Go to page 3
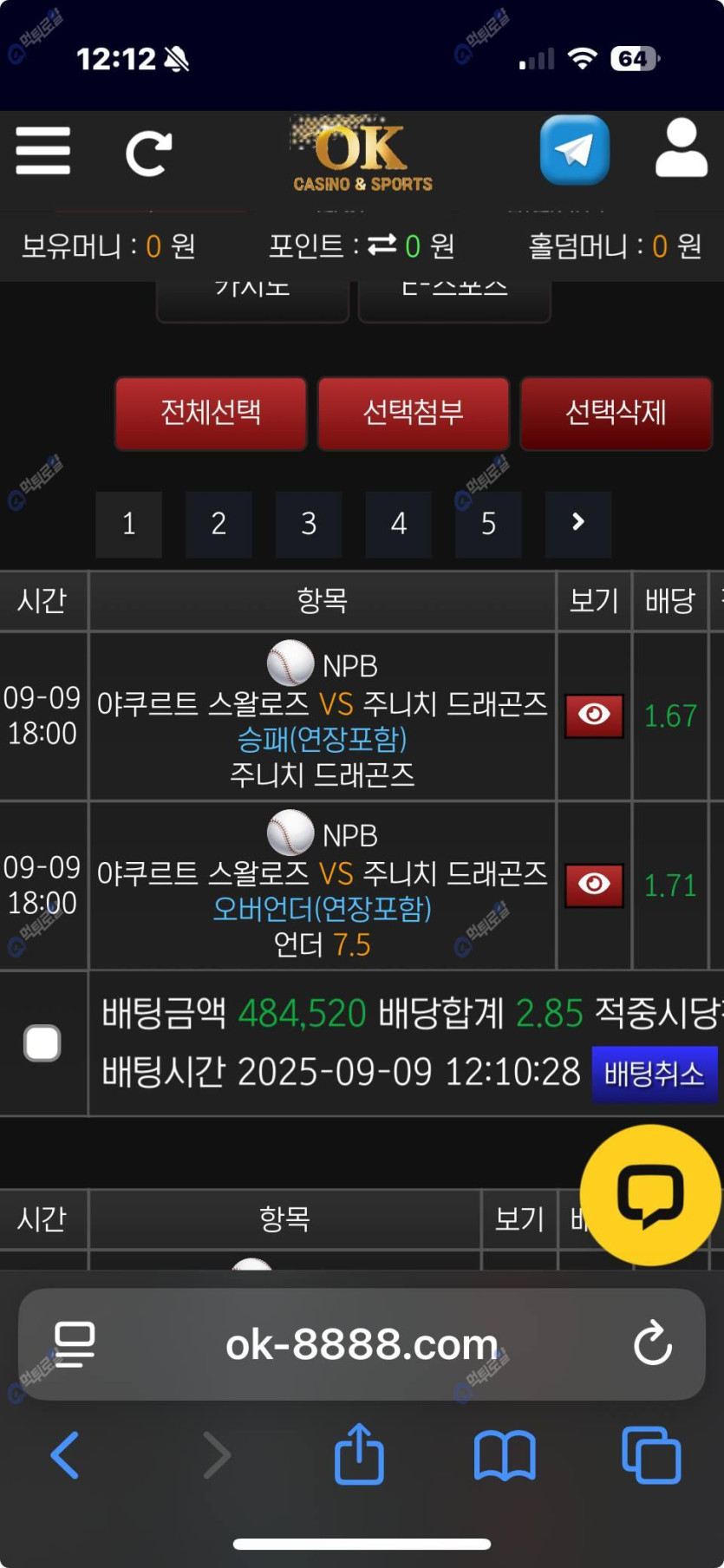Image resolution: width=724 pixels, height=1568 pixels. tap(309, 524)
